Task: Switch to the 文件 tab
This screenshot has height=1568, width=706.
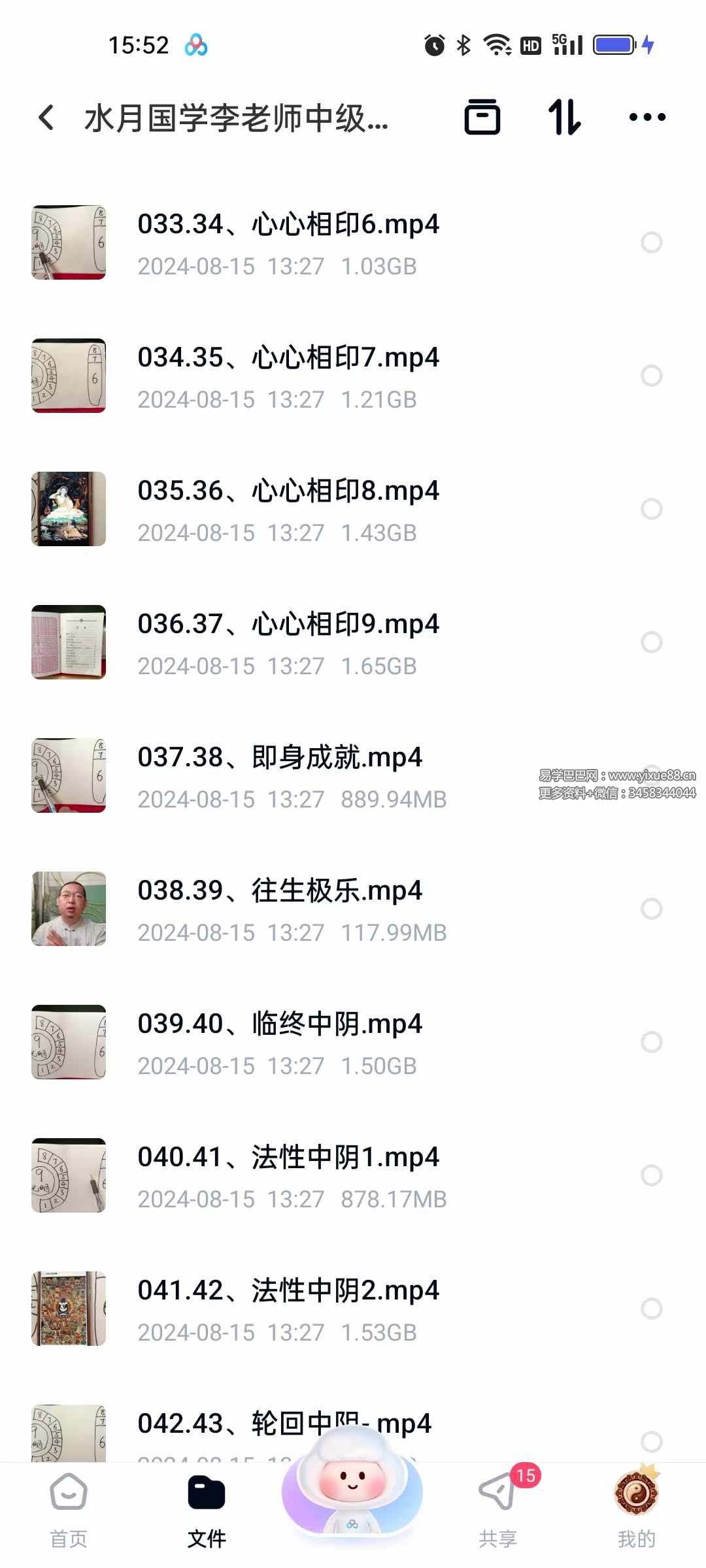Action: point(207,1511)
